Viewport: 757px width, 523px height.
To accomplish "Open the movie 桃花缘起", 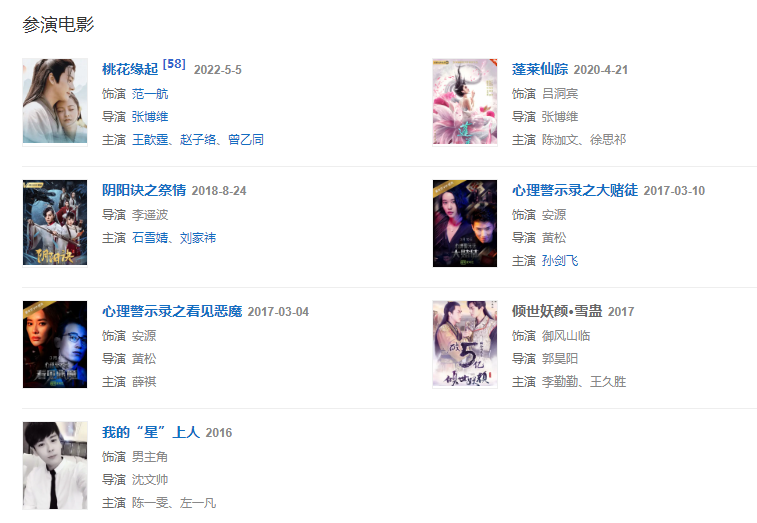I will point(130,70).
